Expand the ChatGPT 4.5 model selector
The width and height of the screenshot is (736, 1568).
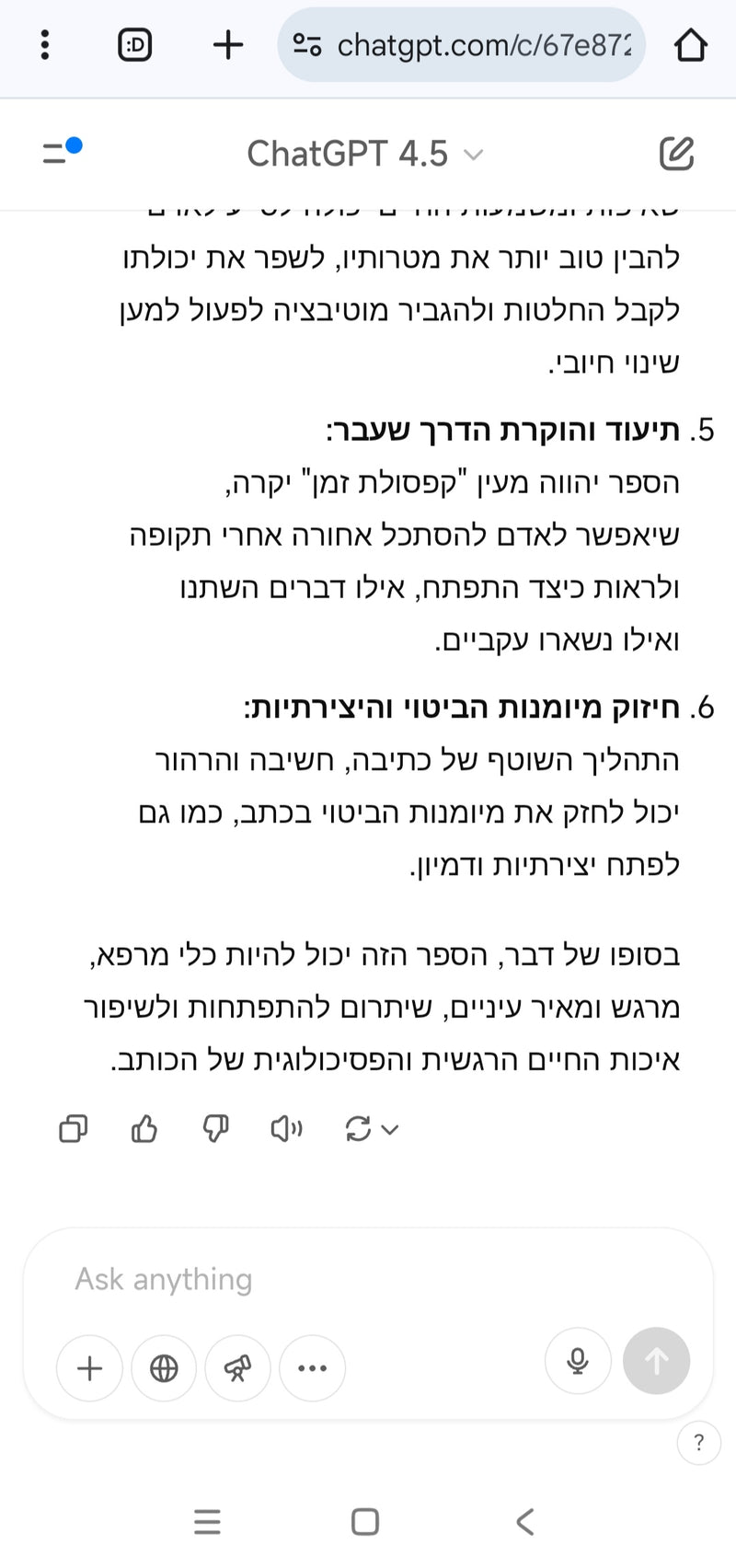tap(364, 154)
